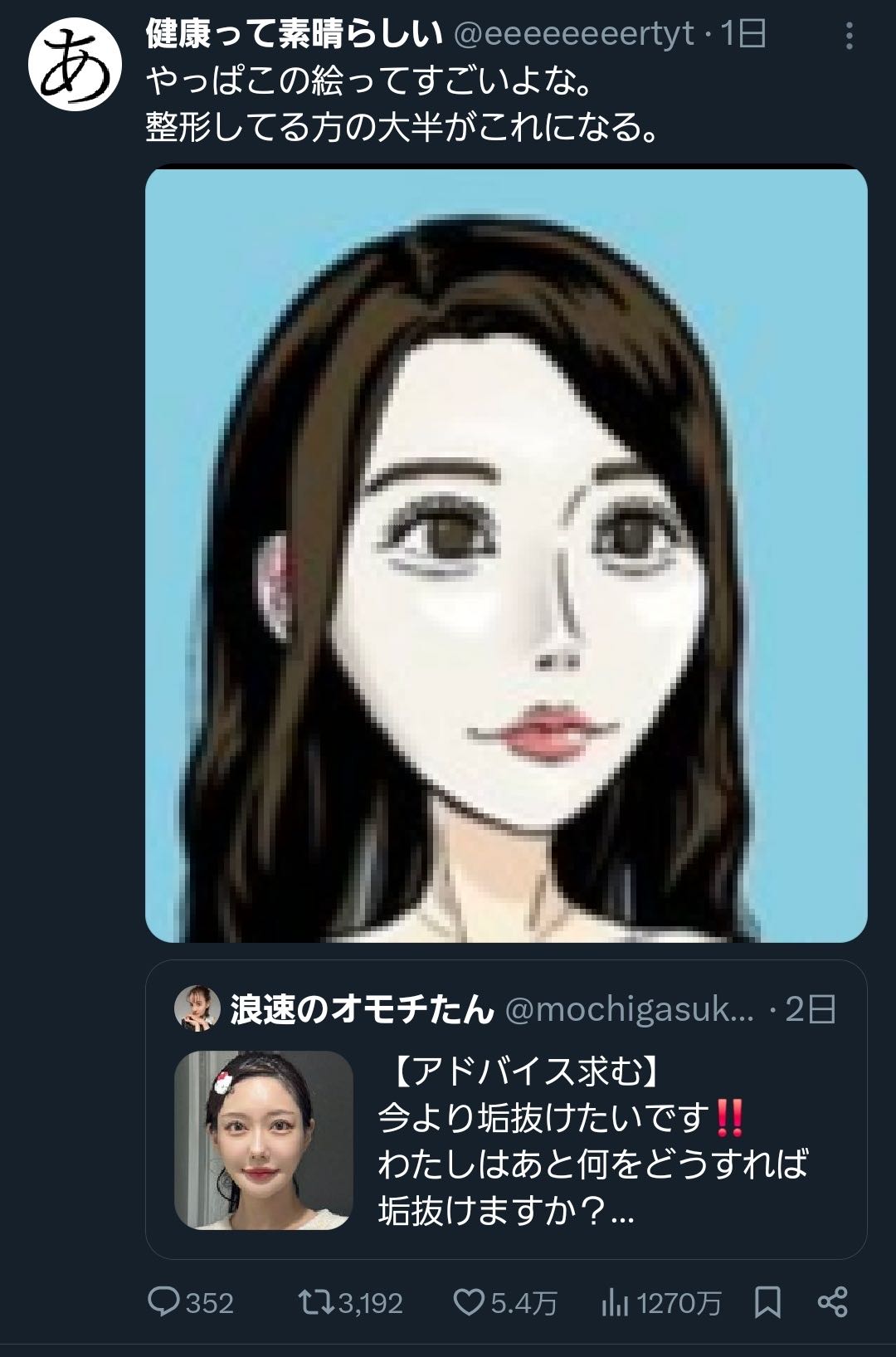896x1357 pixels.
Task: Open the profile avatar with あ
Action: [x=70, y=71]
